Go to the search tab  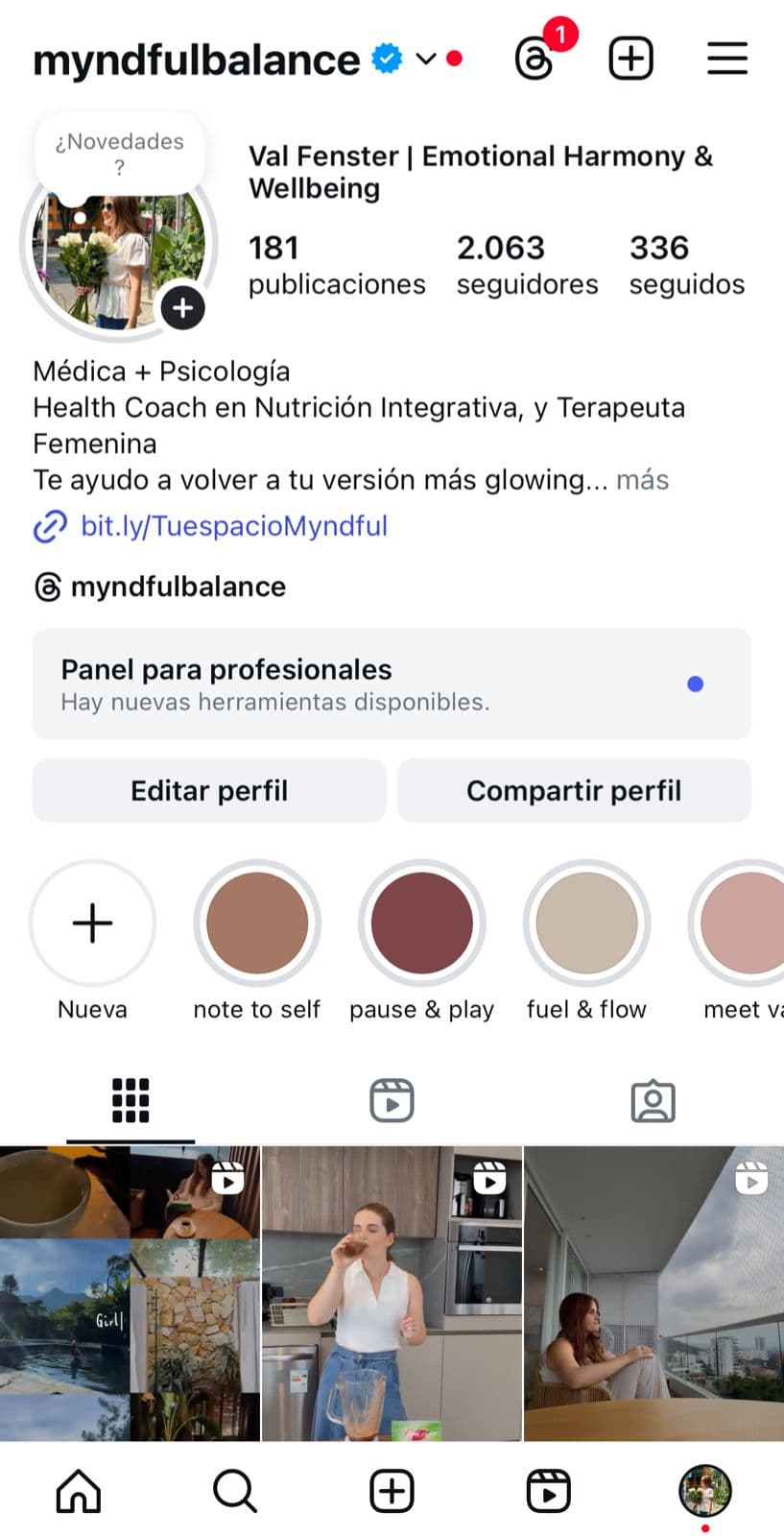[x=234, y=1492]
